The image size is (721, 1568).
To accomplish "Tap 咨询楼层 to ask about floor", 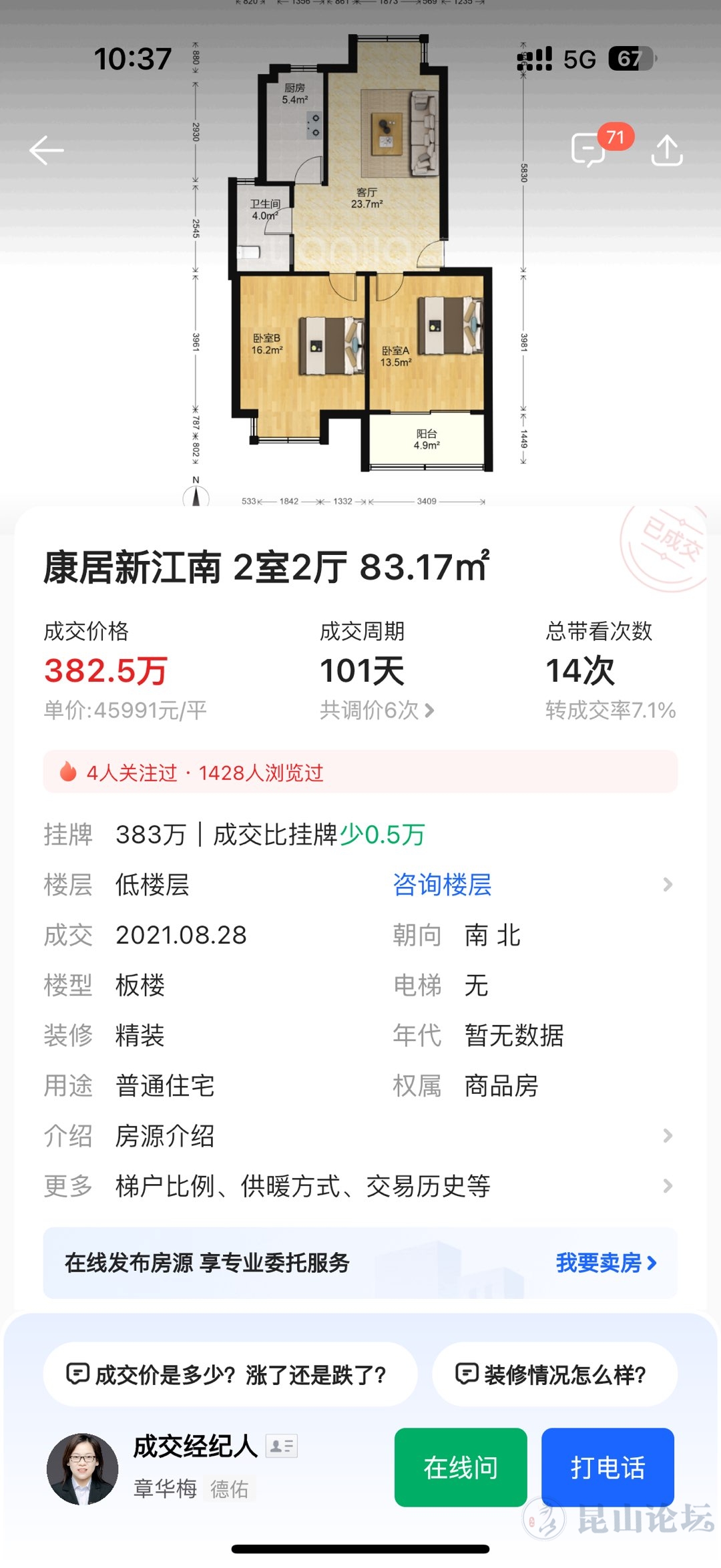I will pos(442,885).
